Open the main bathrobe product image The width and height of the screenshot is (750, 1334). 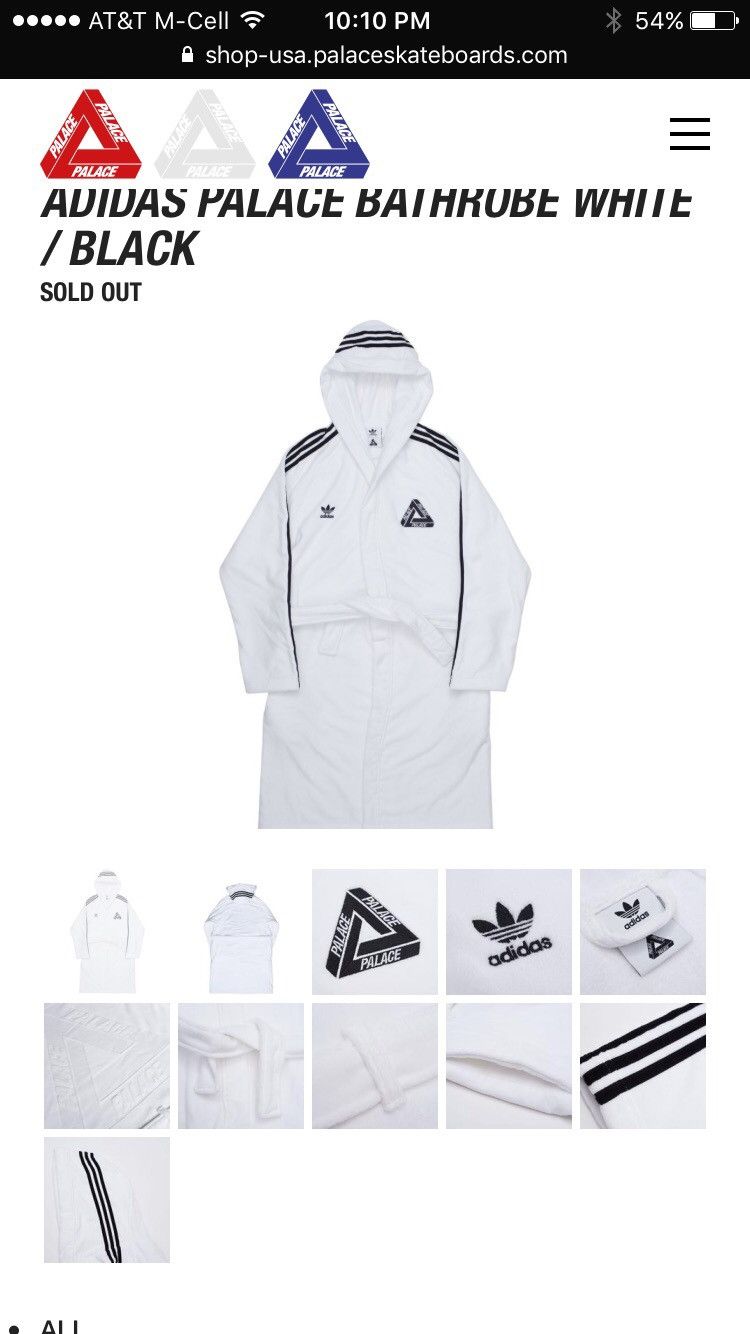click(375, 574)
